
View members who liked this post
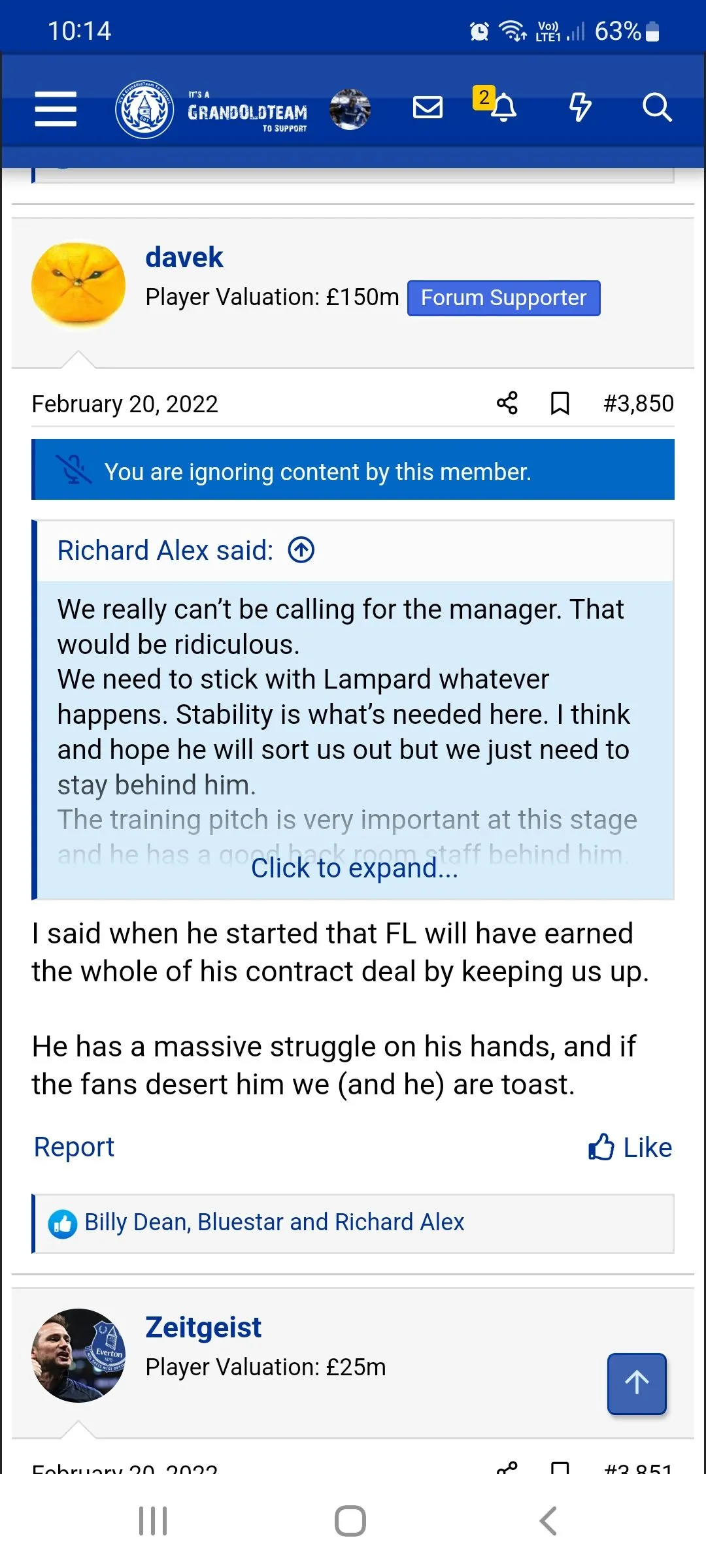274,1222
